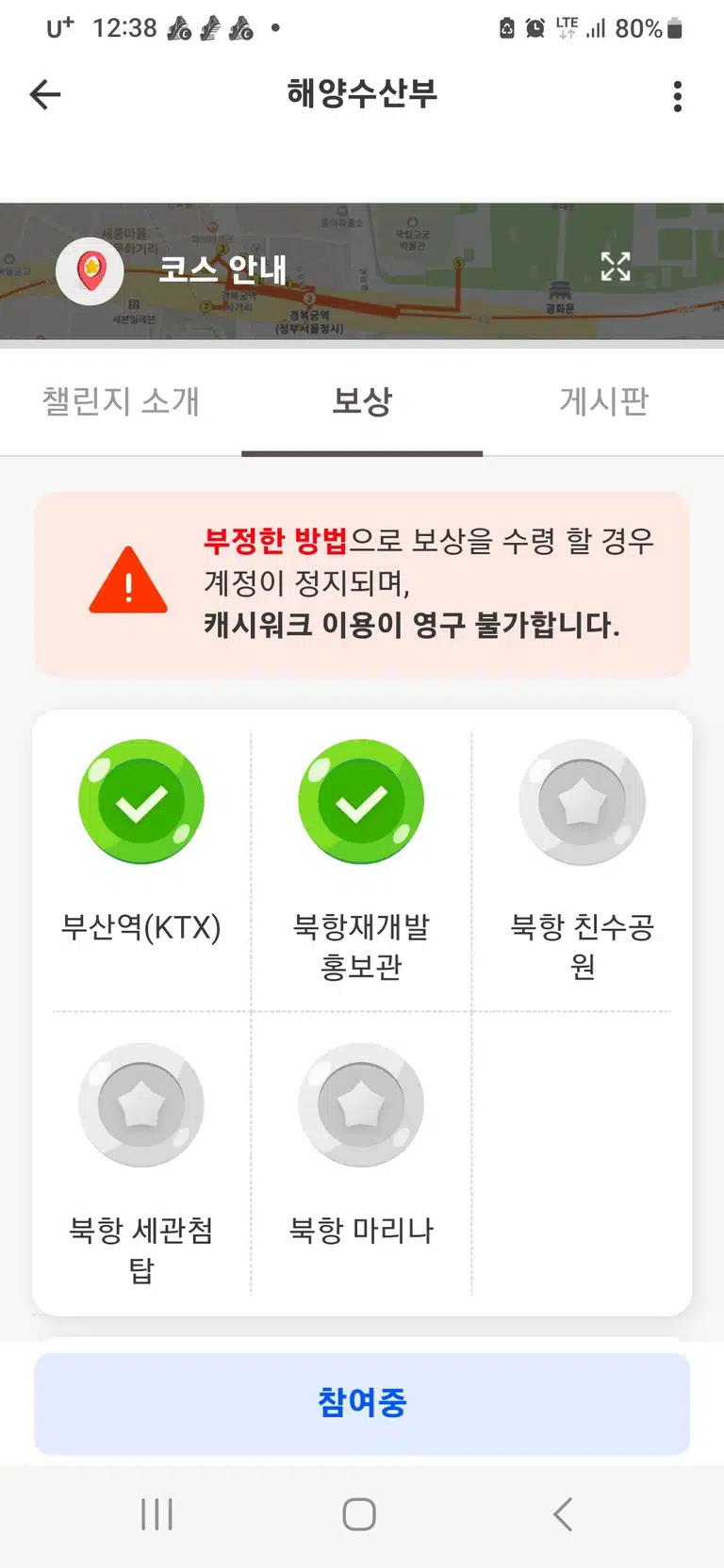This screenshot has width=724, height=1568.
Task: Switch to the 챌린지 소개 tab
Action: [121, 401]
